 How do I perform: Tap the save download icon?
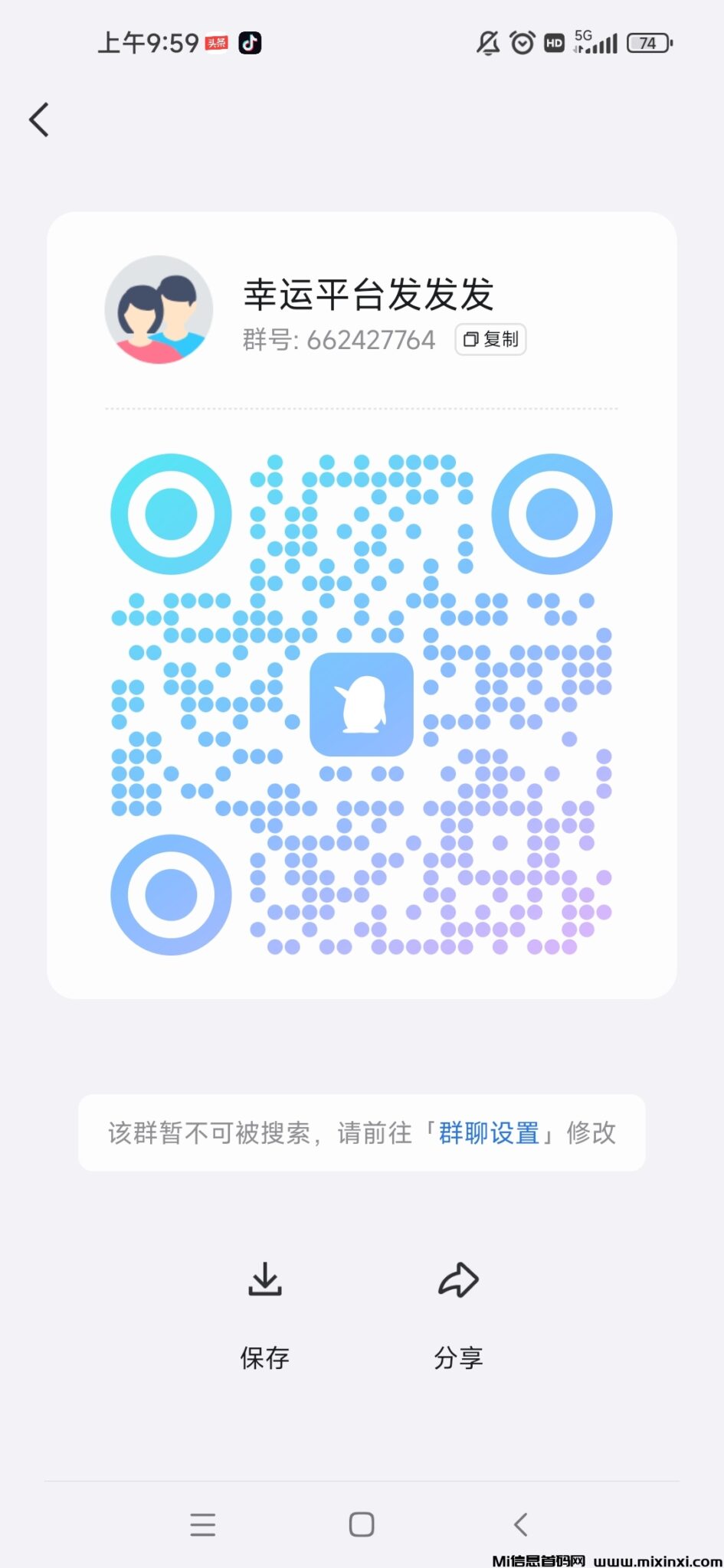point(264,1277)
